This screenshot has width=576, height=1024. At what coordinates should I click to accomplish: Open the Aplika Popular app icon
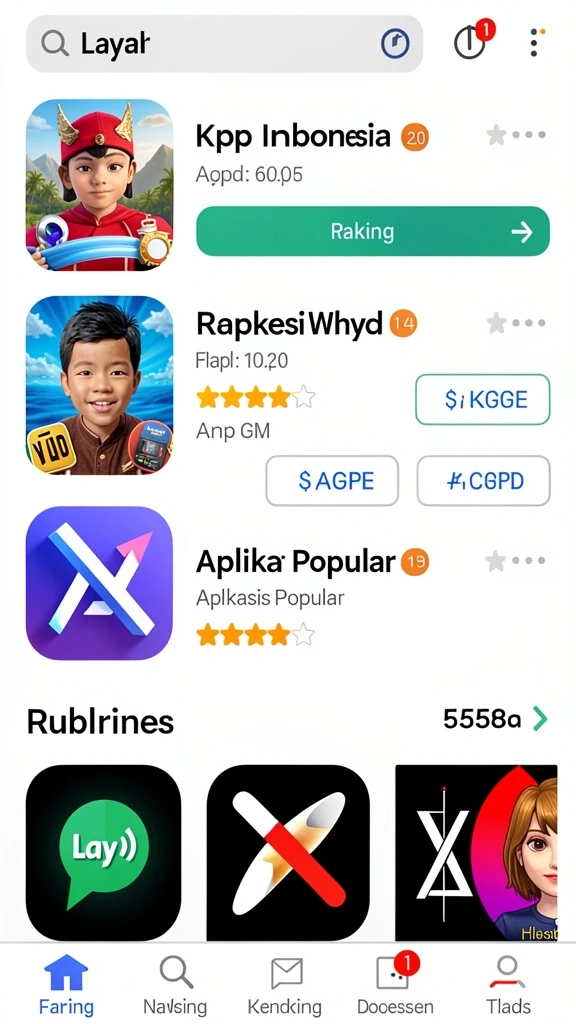click(x=99, y=584)
